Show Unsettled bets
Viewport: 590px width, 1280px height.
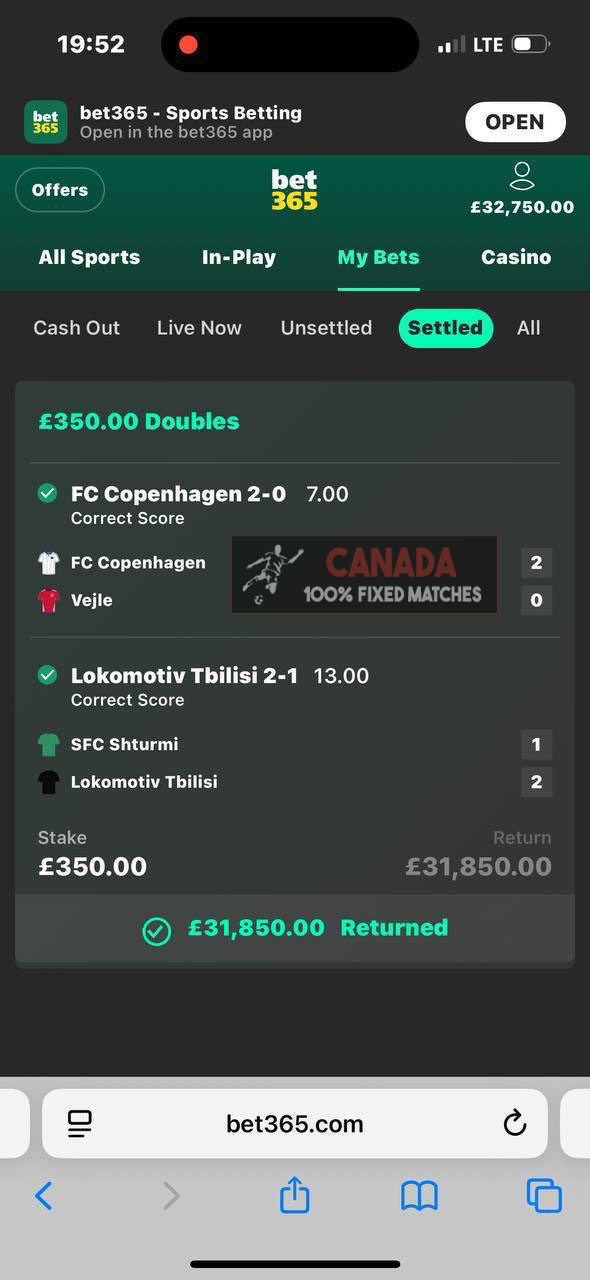(x=326, y=328)
